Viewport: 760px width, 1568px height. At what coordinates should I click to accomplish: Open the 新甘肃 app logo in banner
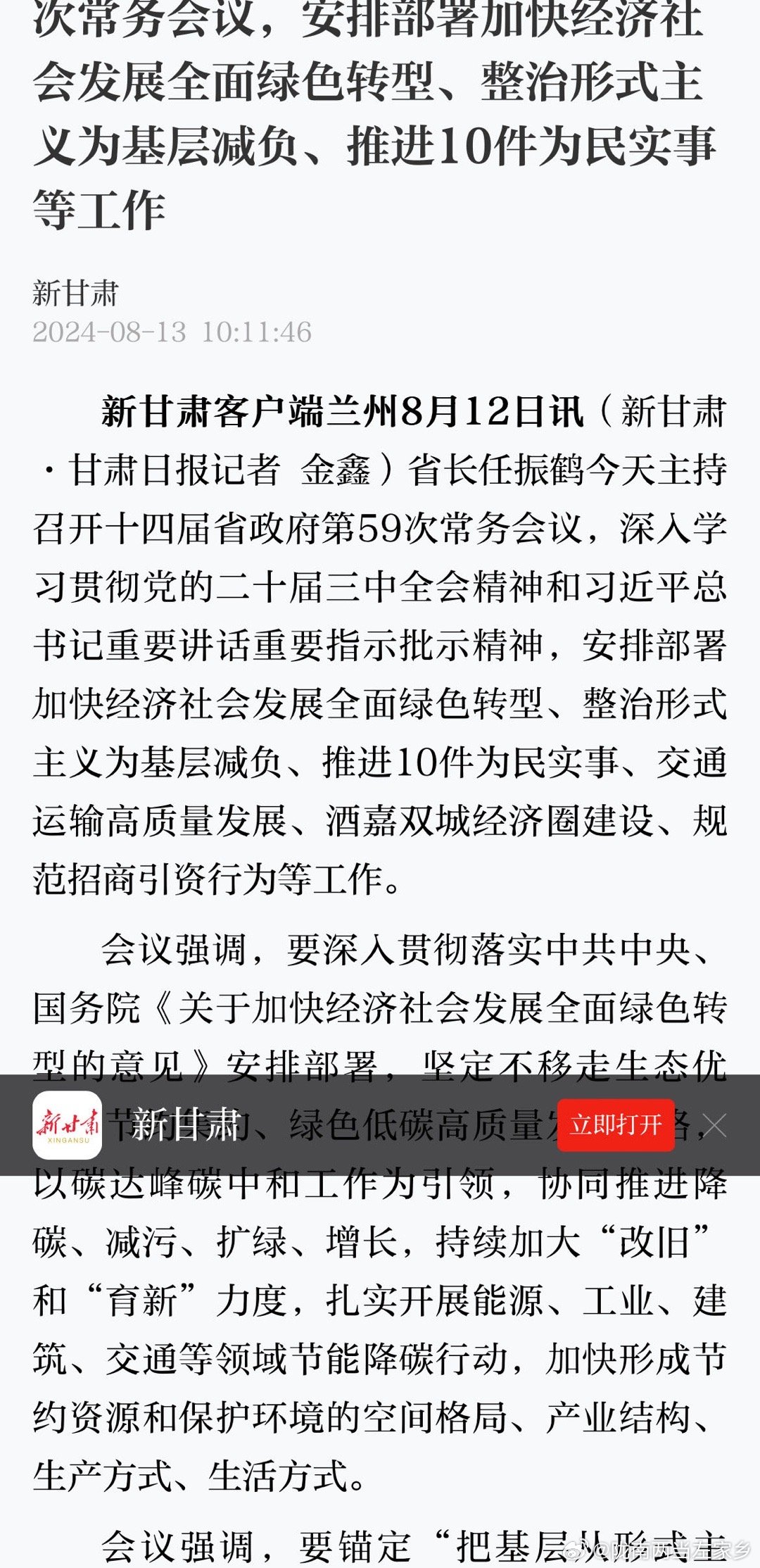coord(68,1124)
